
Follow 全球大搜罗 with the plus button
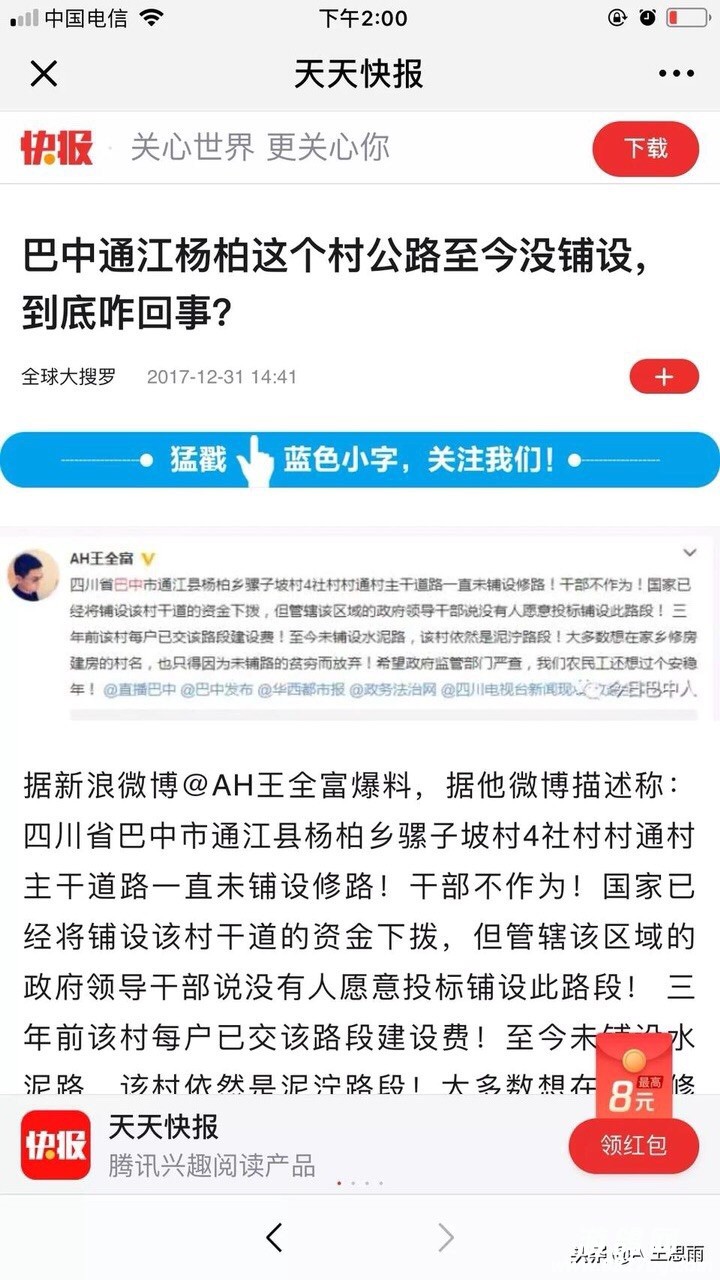click(x=663, y=377)
